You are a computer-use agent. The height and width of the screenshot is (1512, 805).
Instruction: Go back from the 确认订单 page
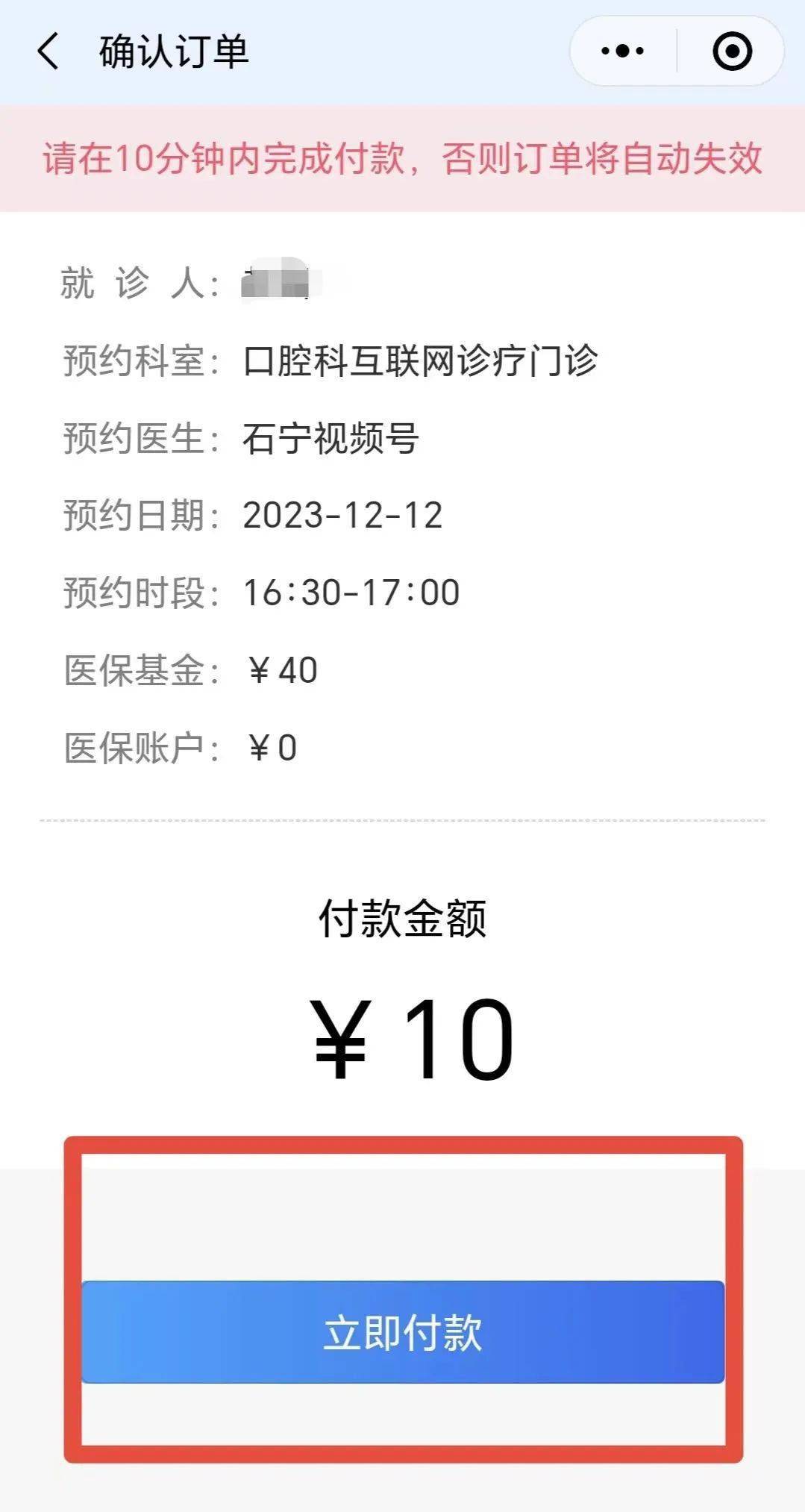[x=48, y=52]
